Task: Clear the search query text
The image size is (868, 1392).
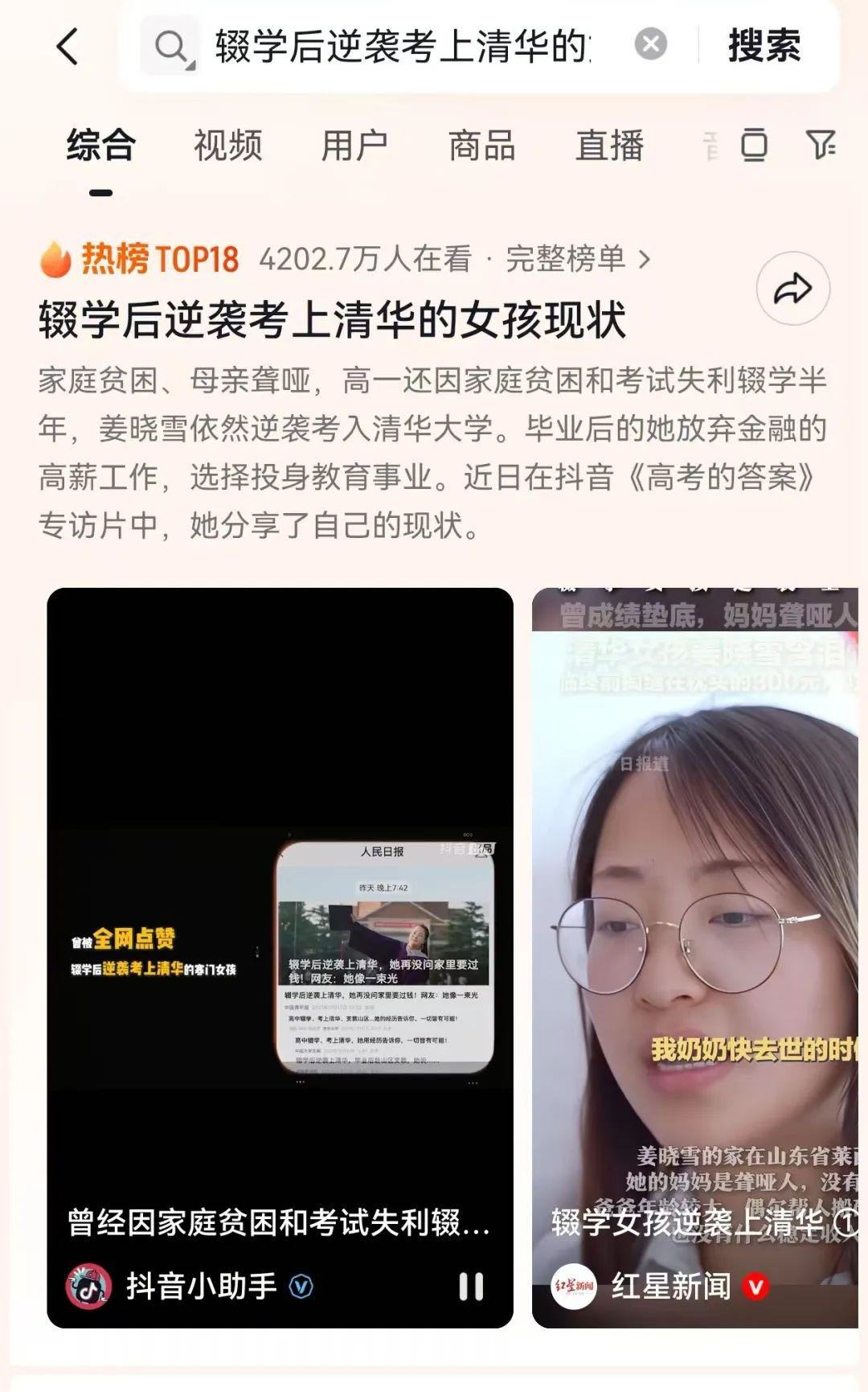Action: click(x=650, y=44)
